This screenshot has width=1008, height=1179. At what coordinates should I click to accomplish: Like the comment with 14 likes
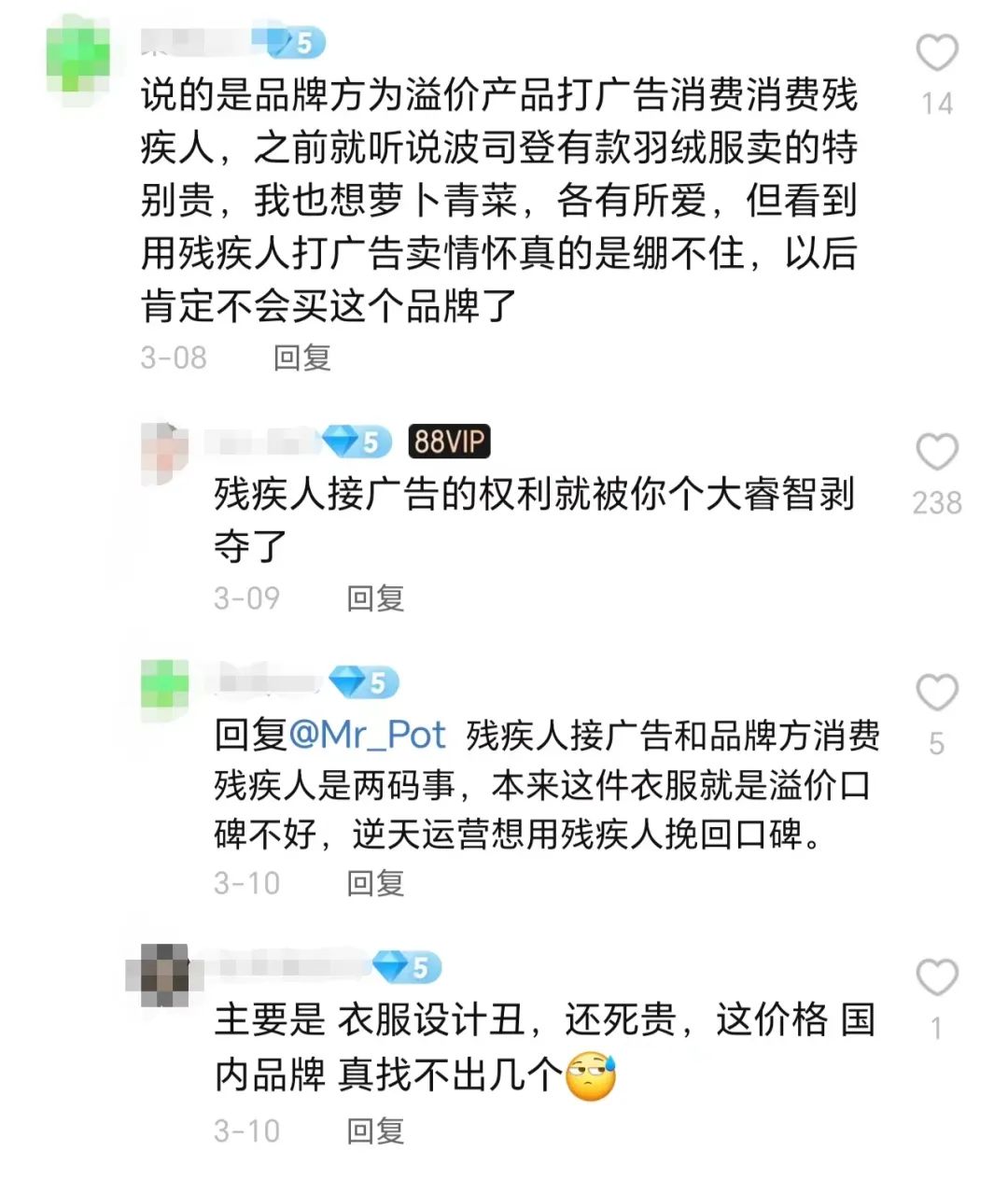click(x=936, y=53)
